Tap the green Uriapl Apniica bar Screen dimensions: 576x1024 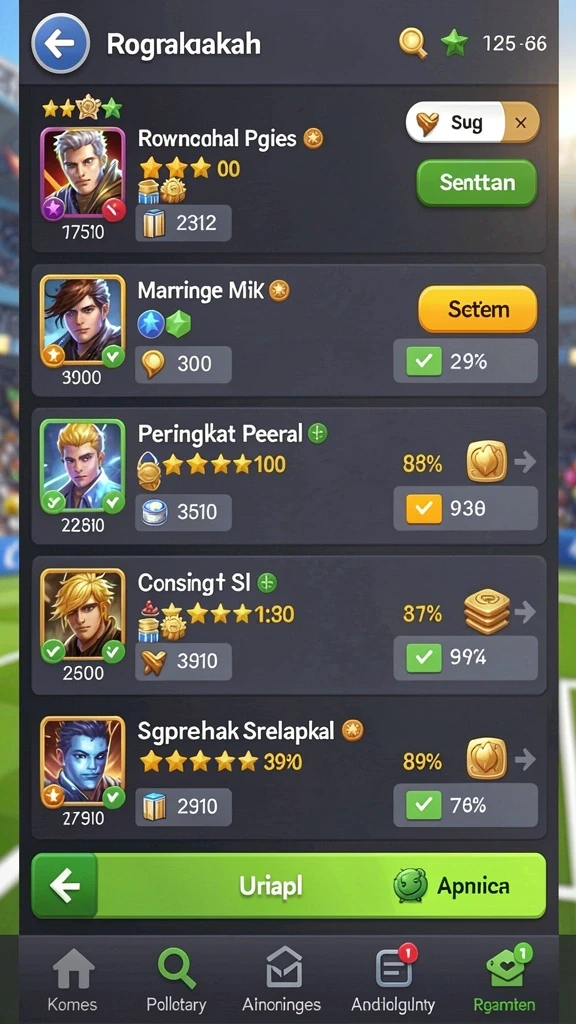click(x=289, y=886)
